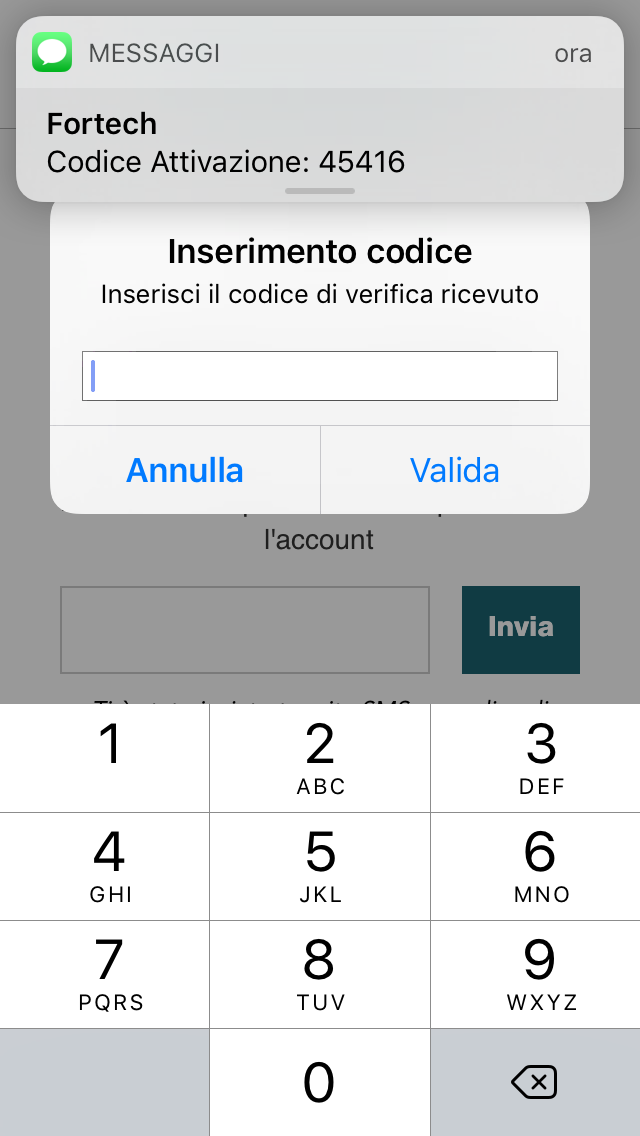The image size is (640, 1136).
Task: Type digit 1 on the keypad
Action: pos(104,758)
